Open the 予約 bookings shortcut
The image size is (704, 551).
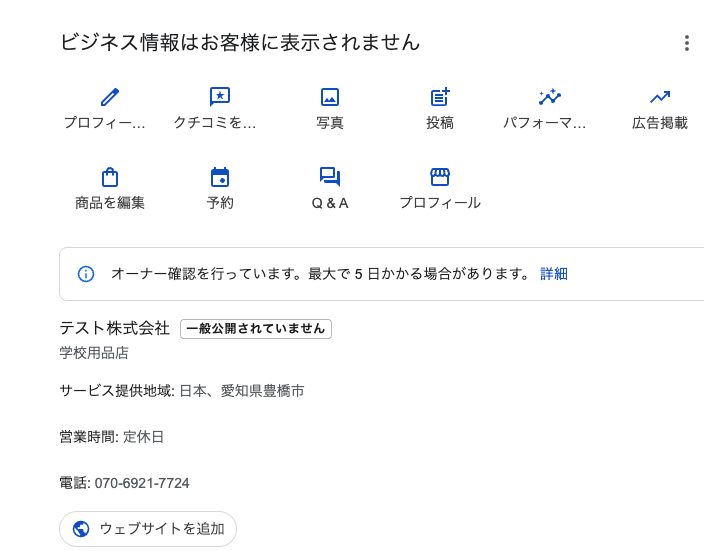(220, 189)
